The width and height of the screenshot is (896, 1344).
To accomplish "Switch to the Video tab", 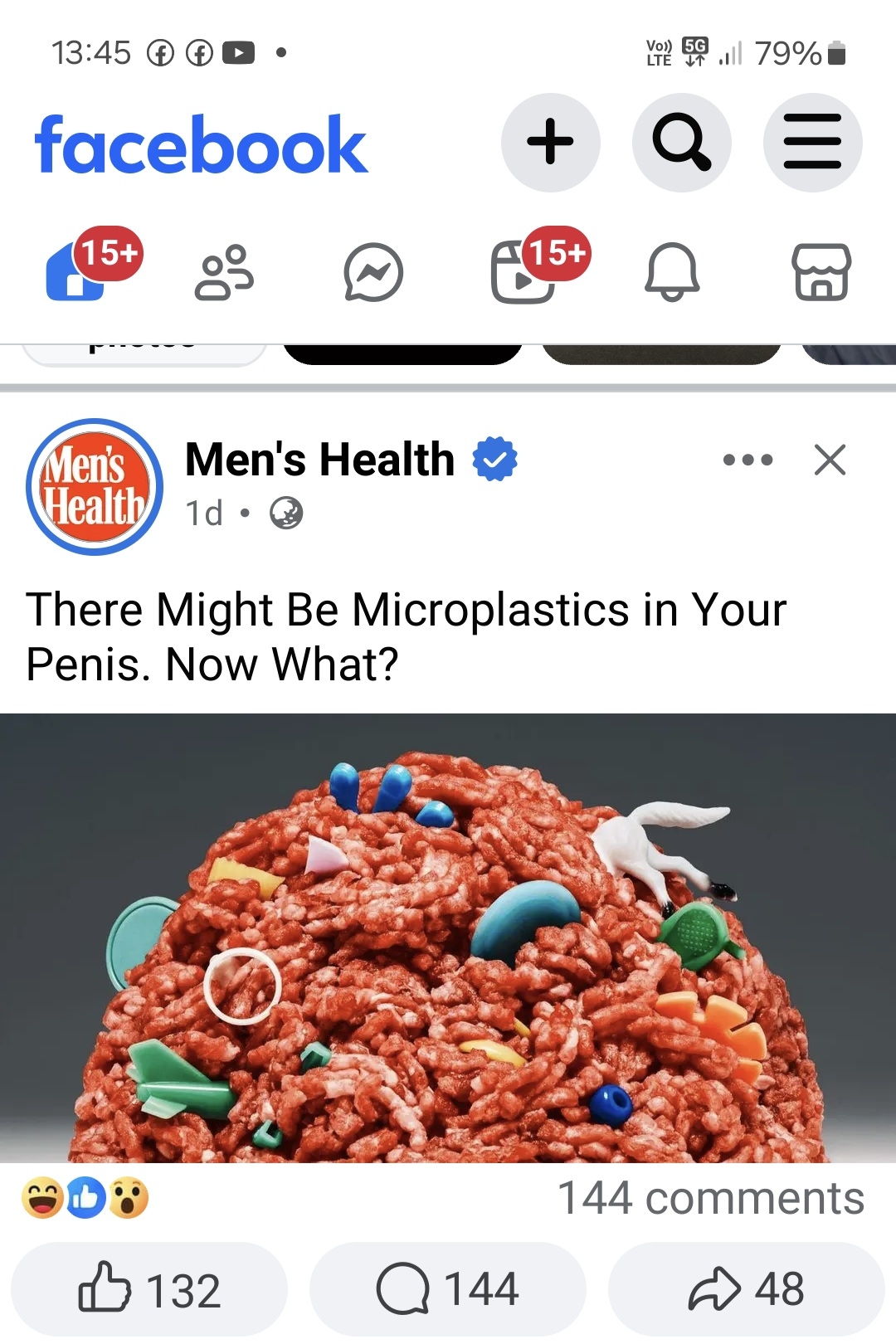I will tap(523, 272).
